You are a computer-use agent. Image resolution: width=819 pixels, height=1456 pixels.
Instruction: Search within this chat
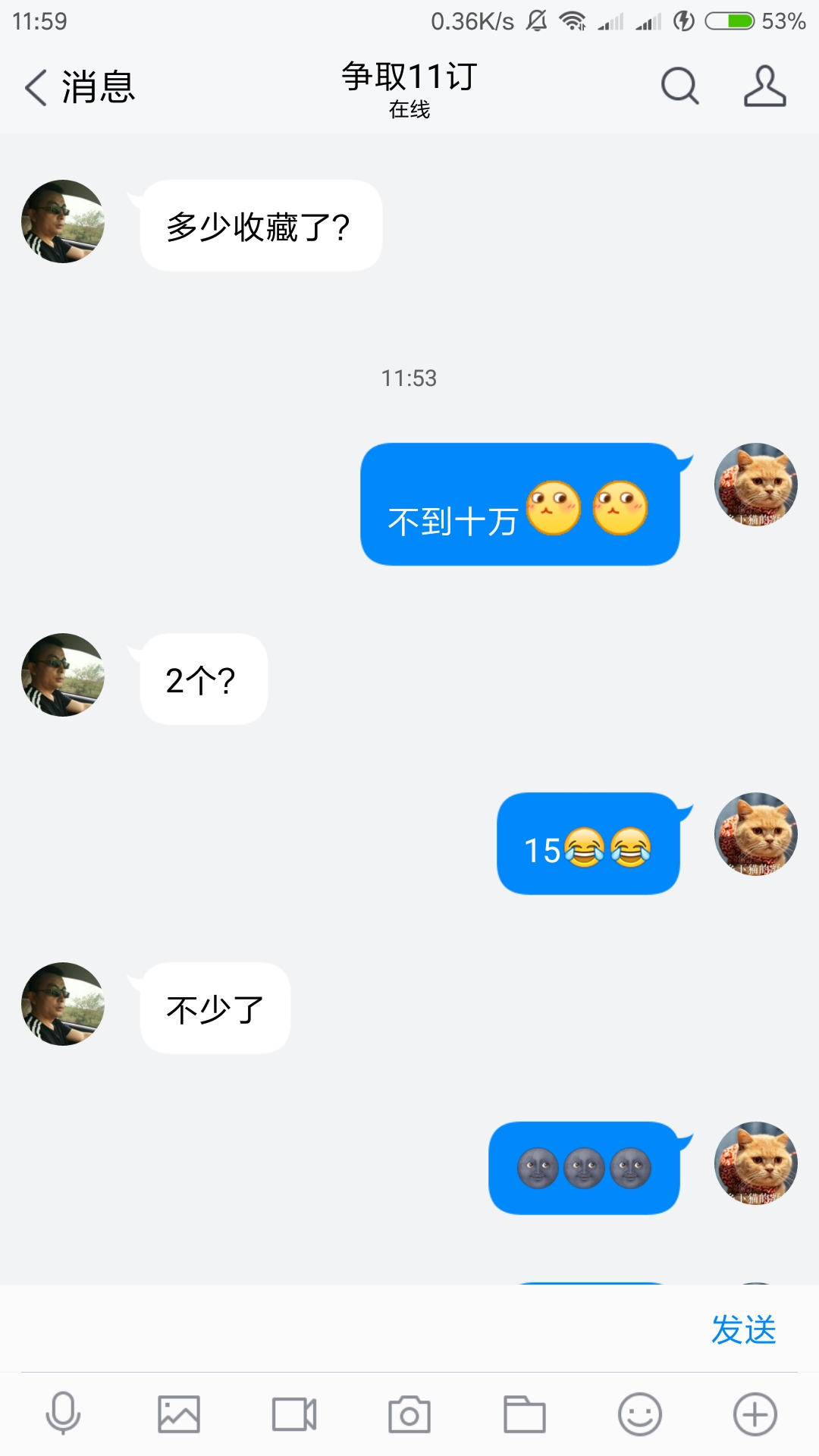tap(679, 86)
